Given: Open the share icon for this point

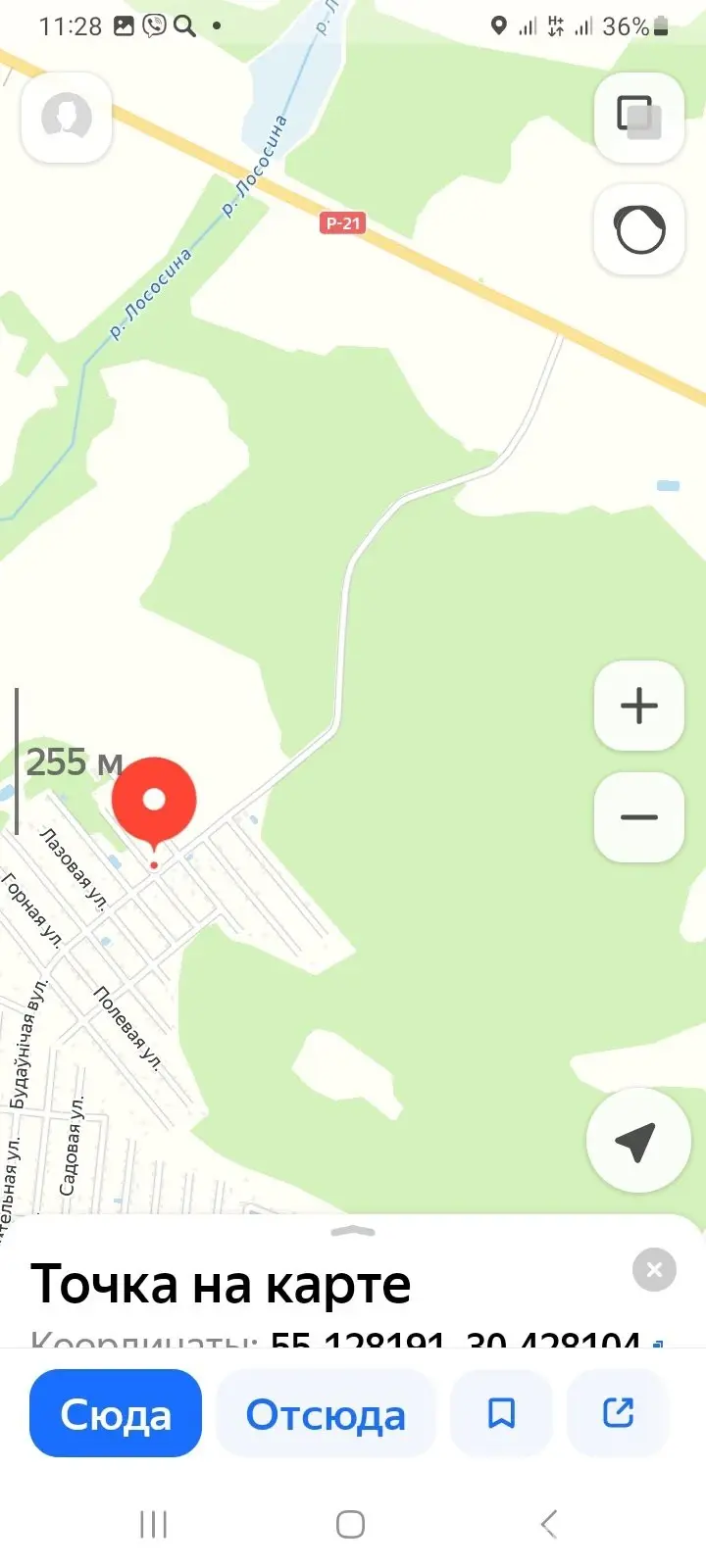Looking at the screenshot, I should (x=617, y=1412).
